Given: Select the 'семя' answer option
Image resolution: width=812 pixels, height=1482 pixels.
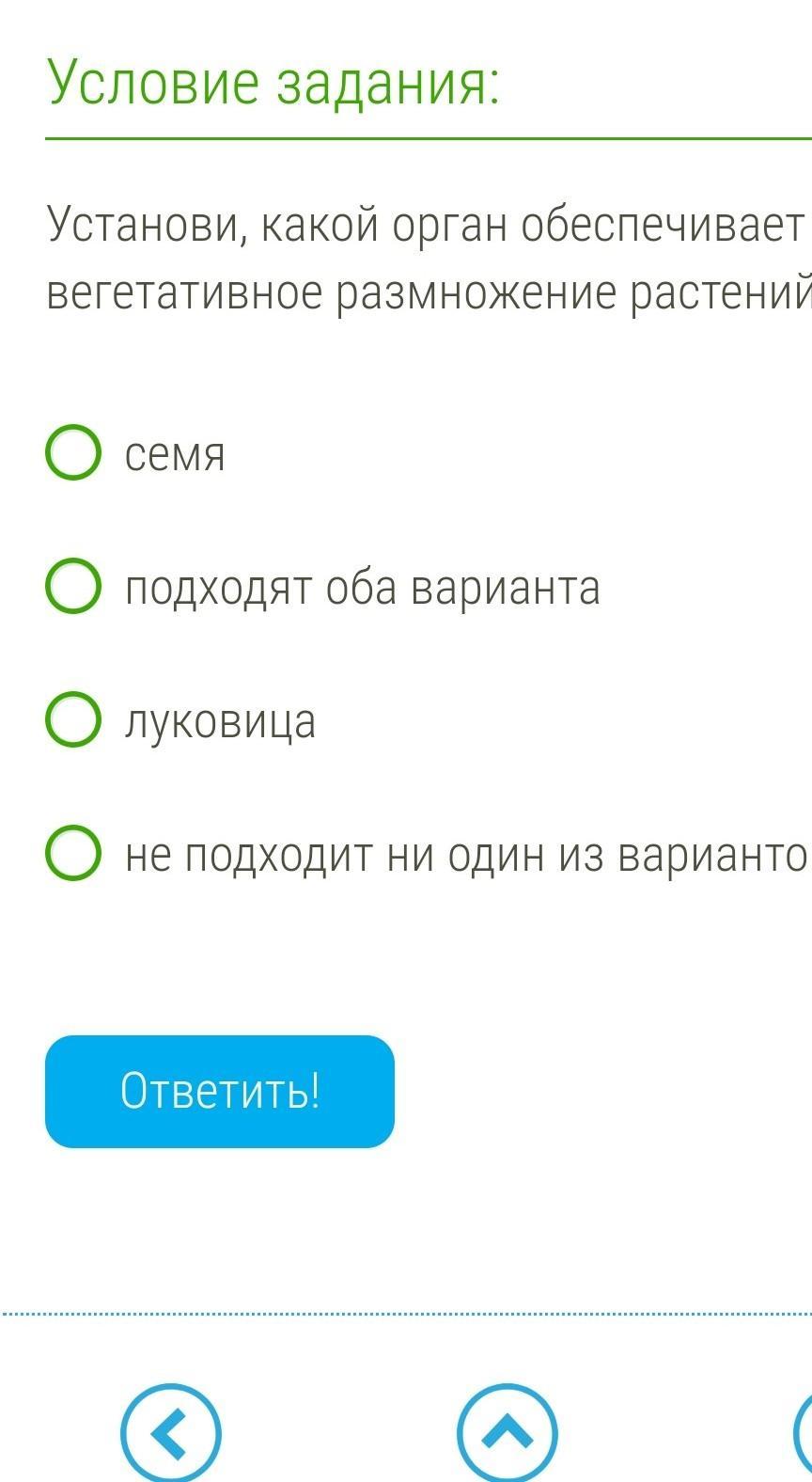Looking at the screenshot, I should click(73, 453).
